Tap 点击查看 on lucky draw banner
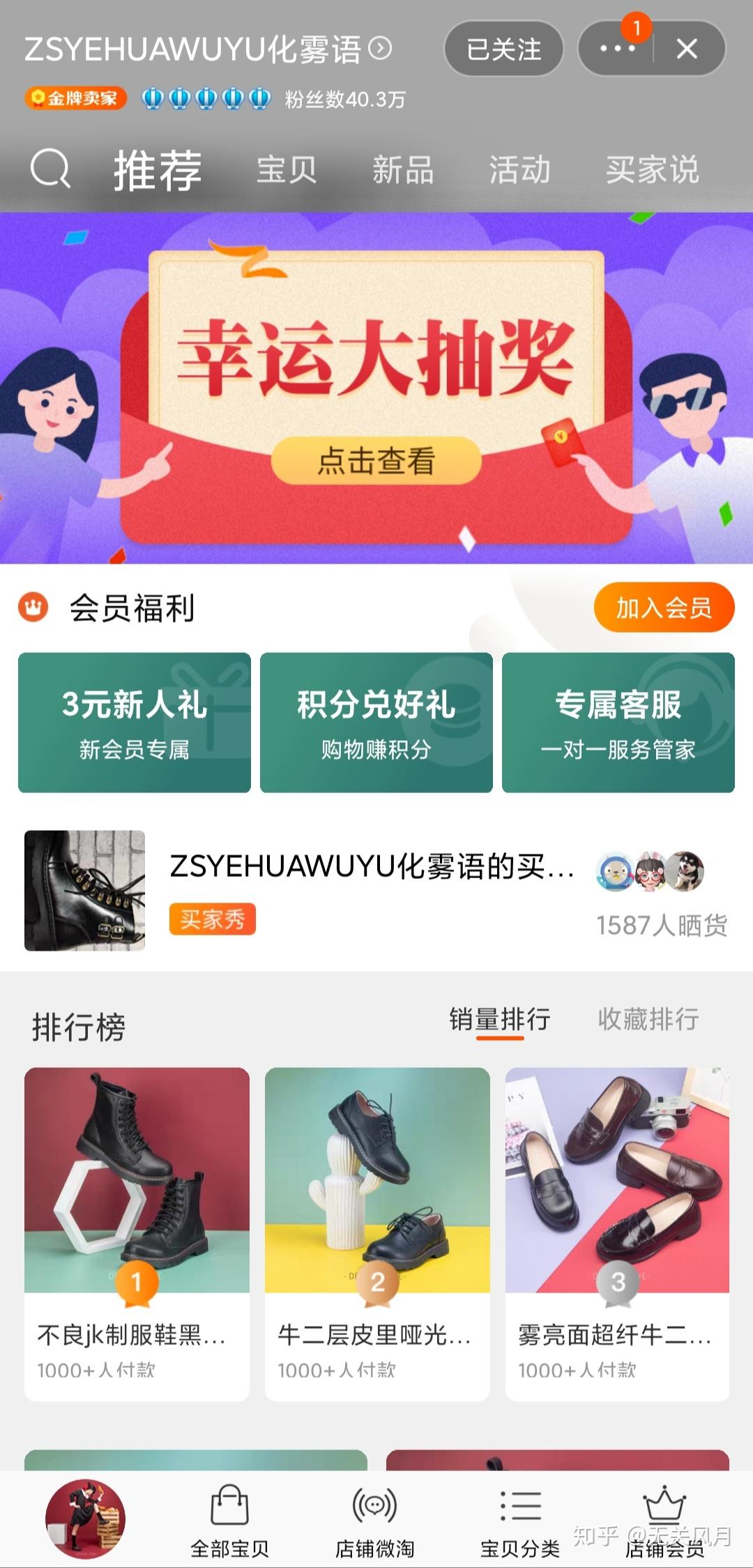 [376, 460]
